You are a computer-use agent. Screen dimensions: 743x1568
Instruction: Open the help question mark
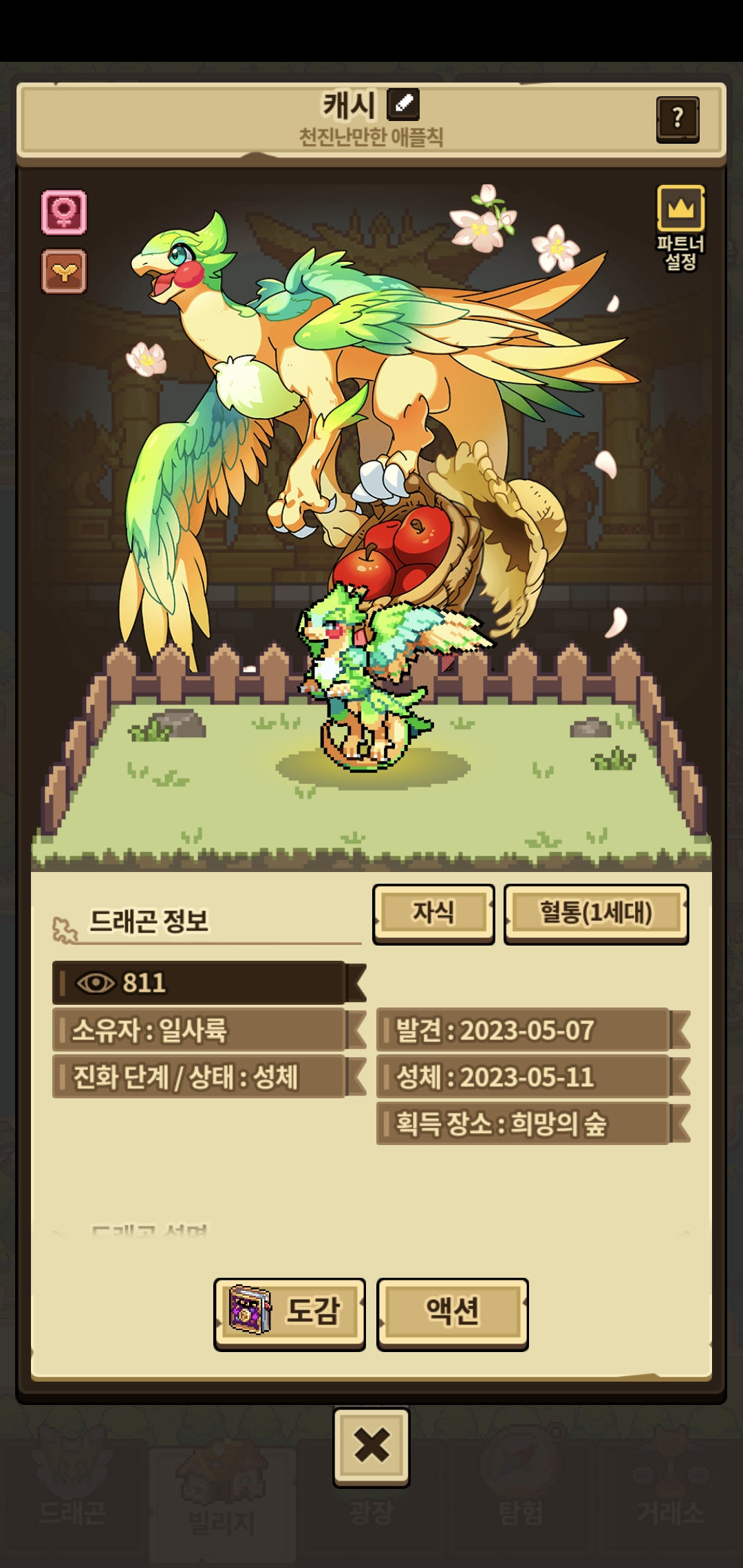(x=678, y=119)
